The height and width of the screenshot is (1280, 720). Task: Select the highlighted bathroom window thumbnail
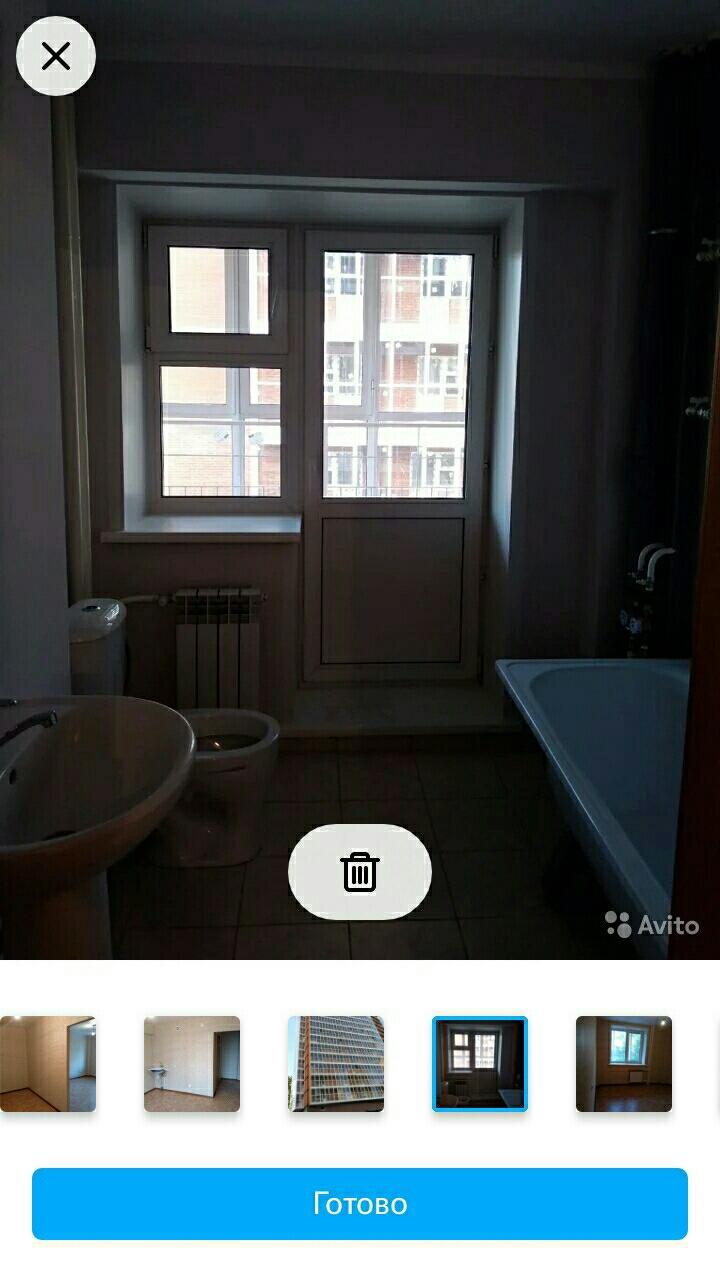click(x=480, y=1064)
